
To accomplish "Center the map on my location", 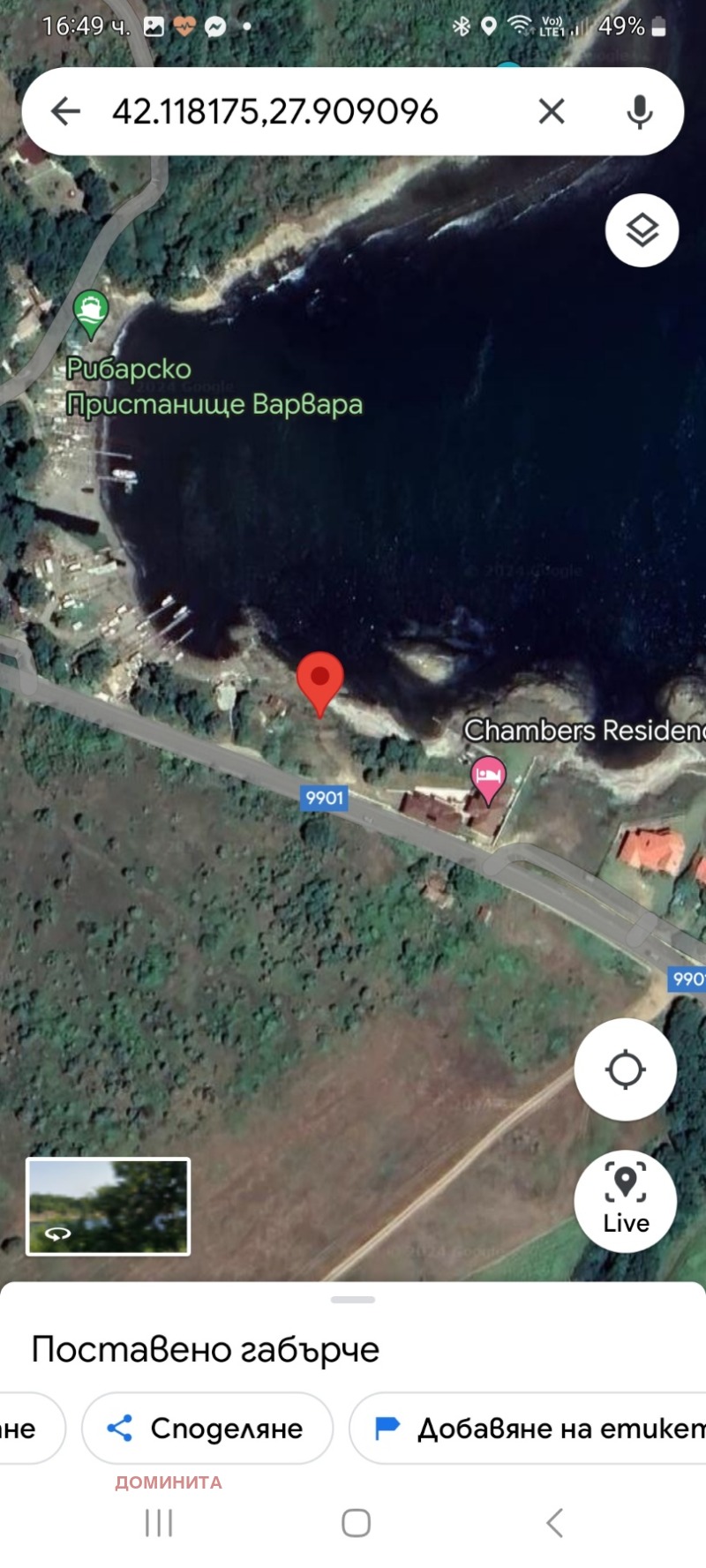I will click(x=625, y=1069).
